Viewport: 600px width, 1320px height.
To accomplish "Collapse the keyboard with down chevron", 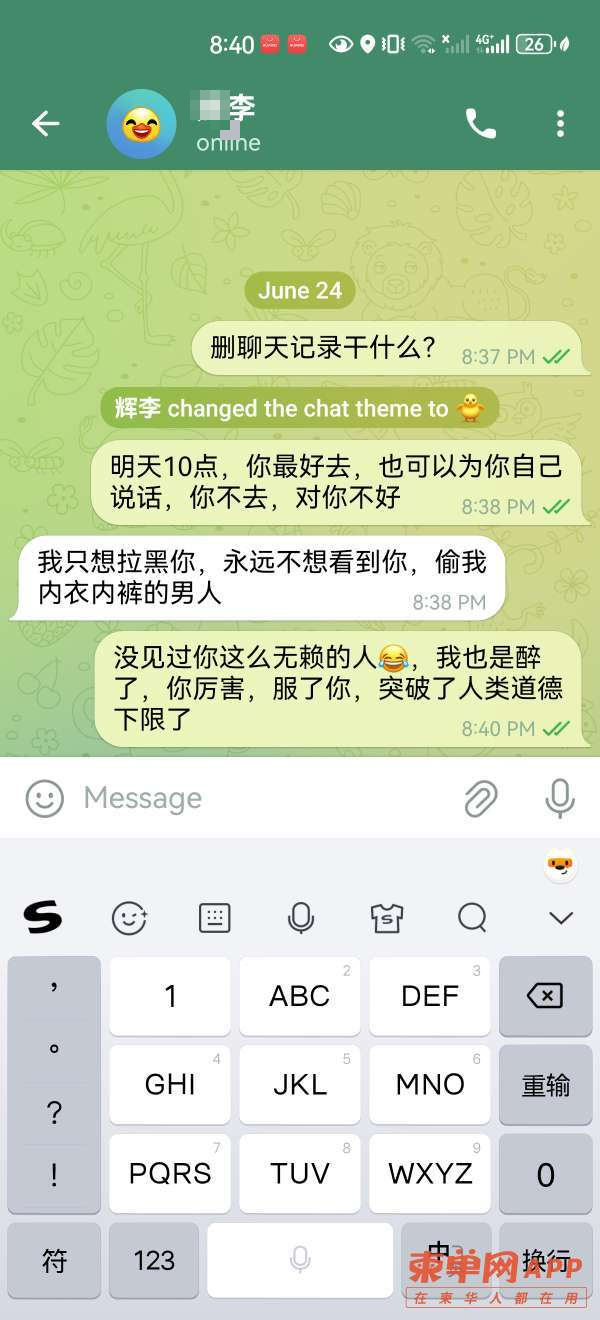I will (561, 917).
